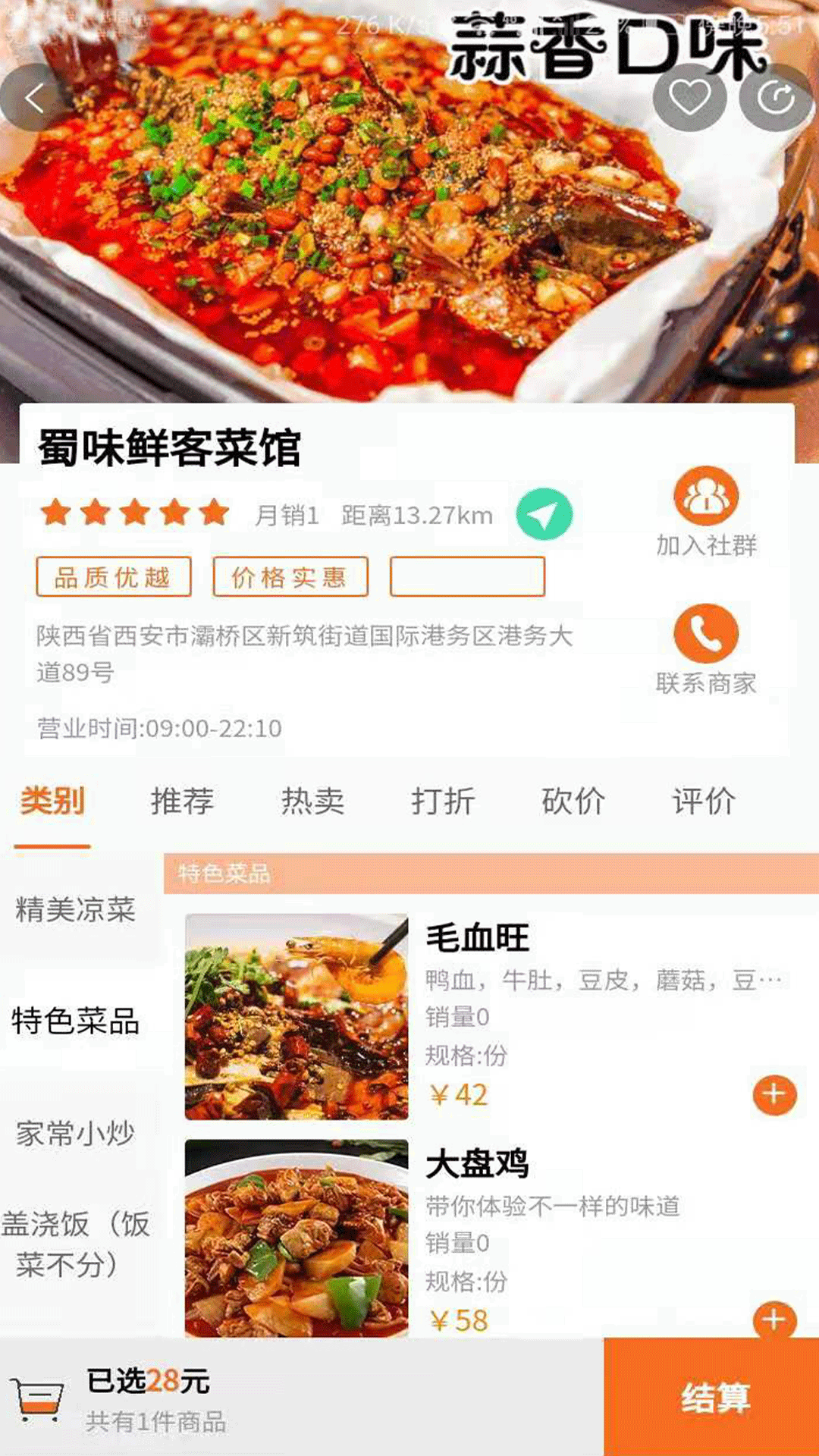
Task: Add 毛血旺 to the cart
Action: (x=774, y=1094)
